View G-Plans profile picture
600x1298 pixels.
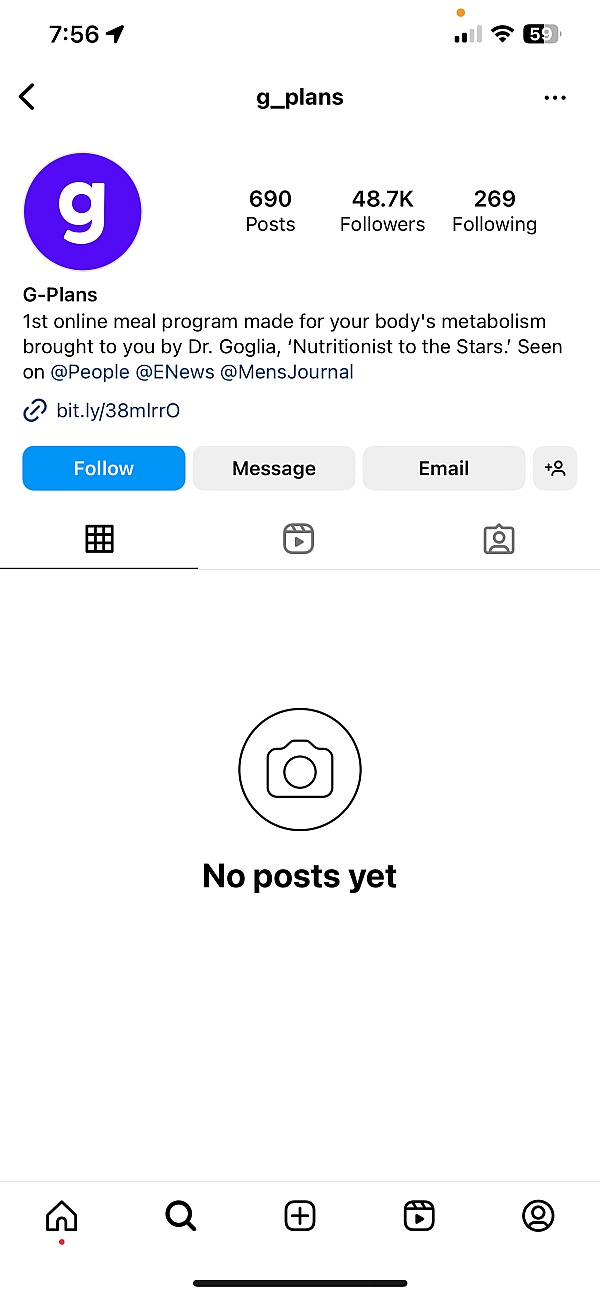[83, 211]
